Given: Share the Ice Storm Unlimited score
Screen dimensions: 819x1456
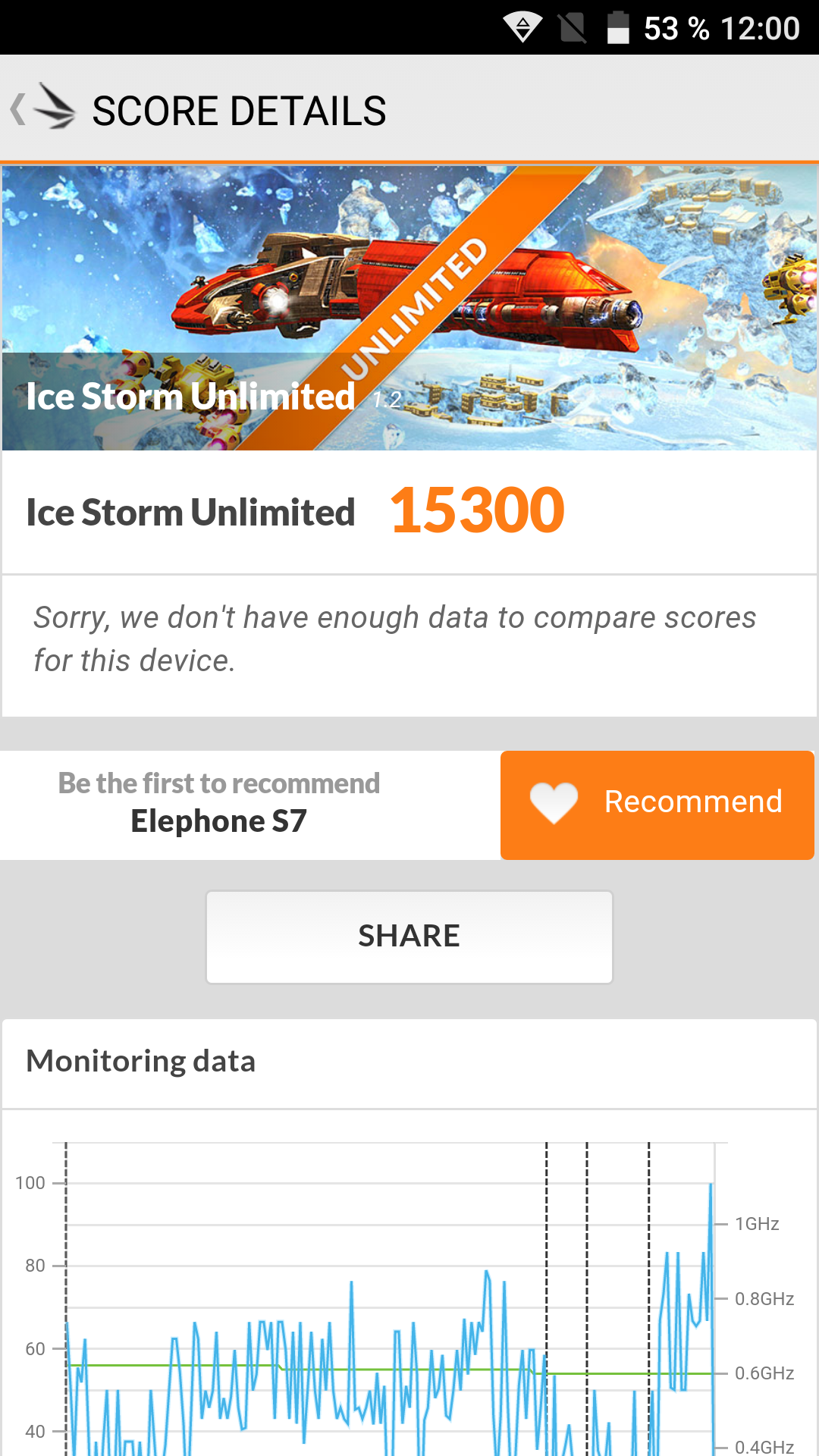Looking at the screenshot, I should (x=409, y=937).
